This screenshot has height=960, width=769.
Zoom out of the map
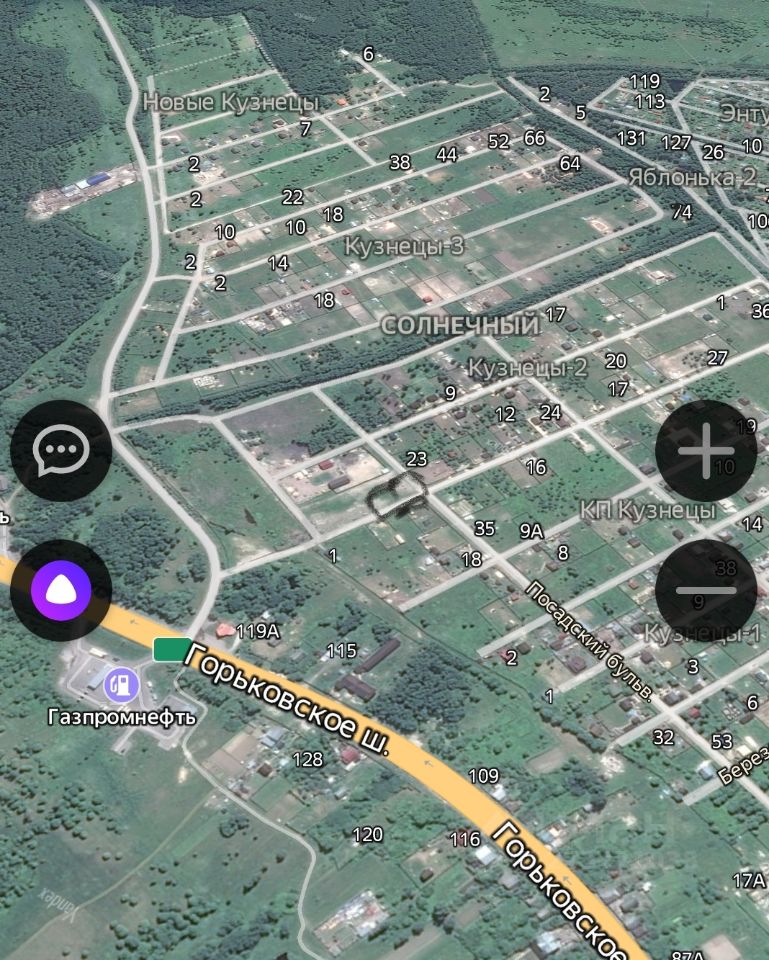click(x=706, y=590)
